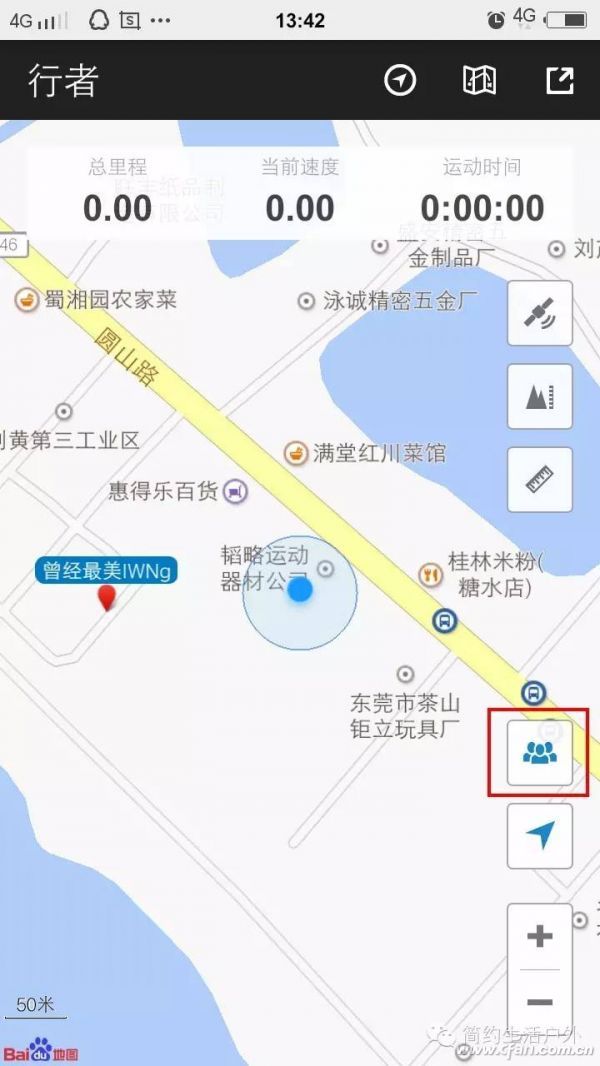Open the map icon in top bar
The image size is (600, 1066).
pyautogui.click(x=479, y=81)
